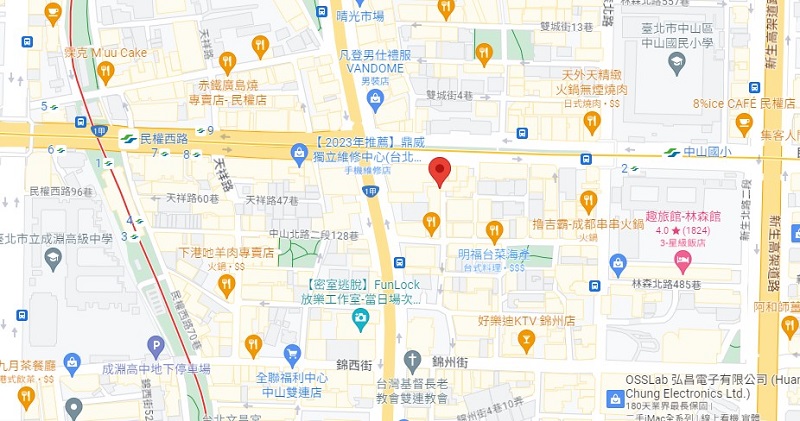Select 8%ice CAFÉ 民權店 marker
Image resolution: width=800 pixels, height=421 pixels.
point(743,122)
